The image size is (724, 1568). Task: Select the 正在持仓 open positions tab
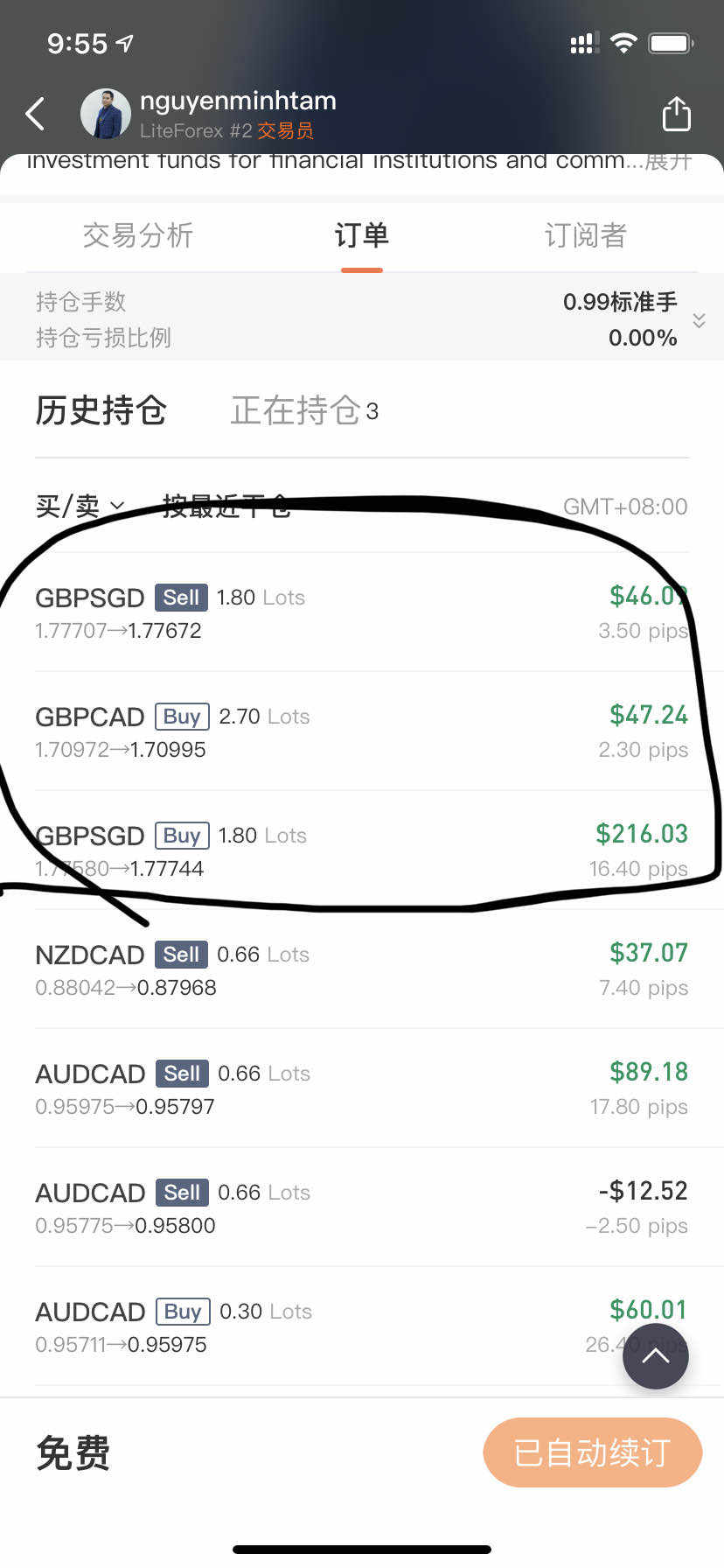(304, 410)
